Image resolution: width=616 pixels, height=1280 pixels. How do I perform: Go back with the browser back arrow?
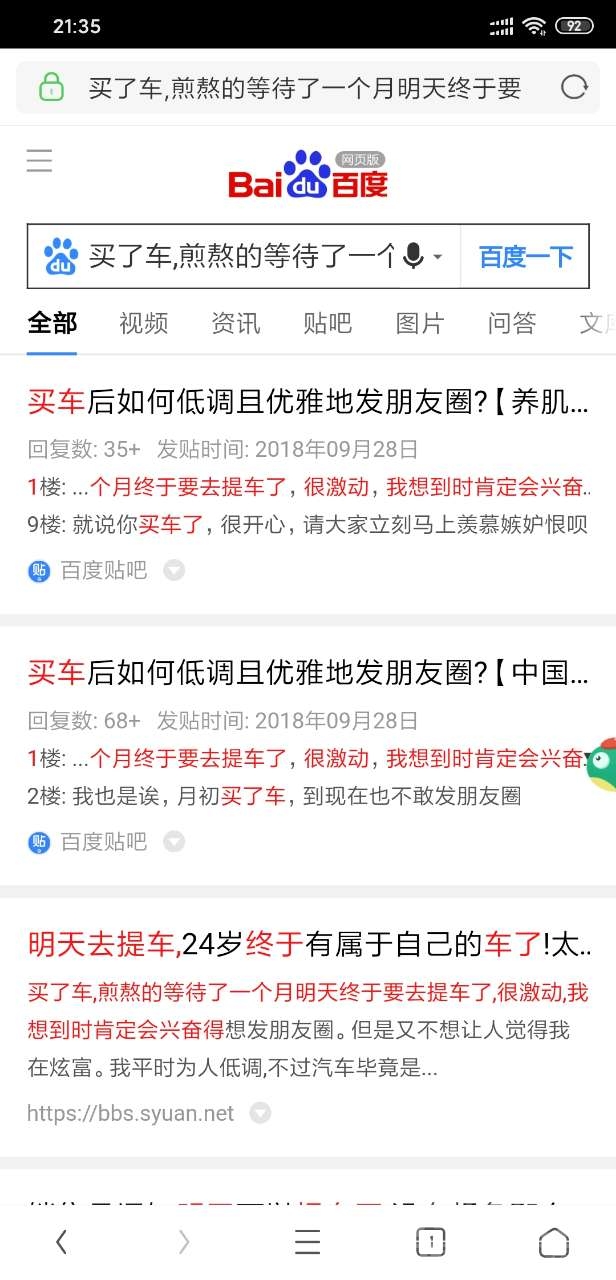point(62,1242)
